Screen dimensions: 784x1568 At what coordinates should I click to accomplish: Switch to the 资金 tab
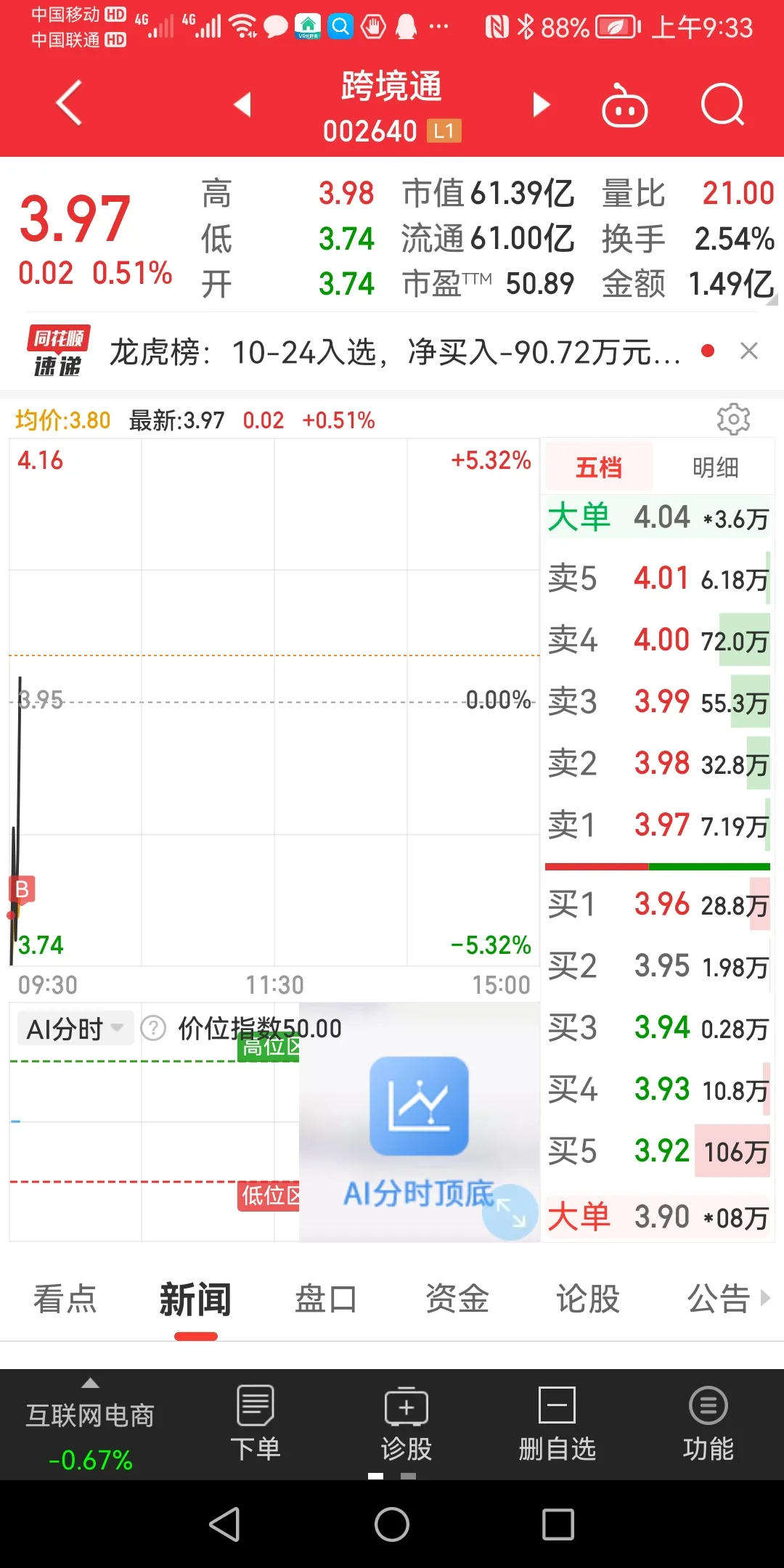click(457, 1299)
